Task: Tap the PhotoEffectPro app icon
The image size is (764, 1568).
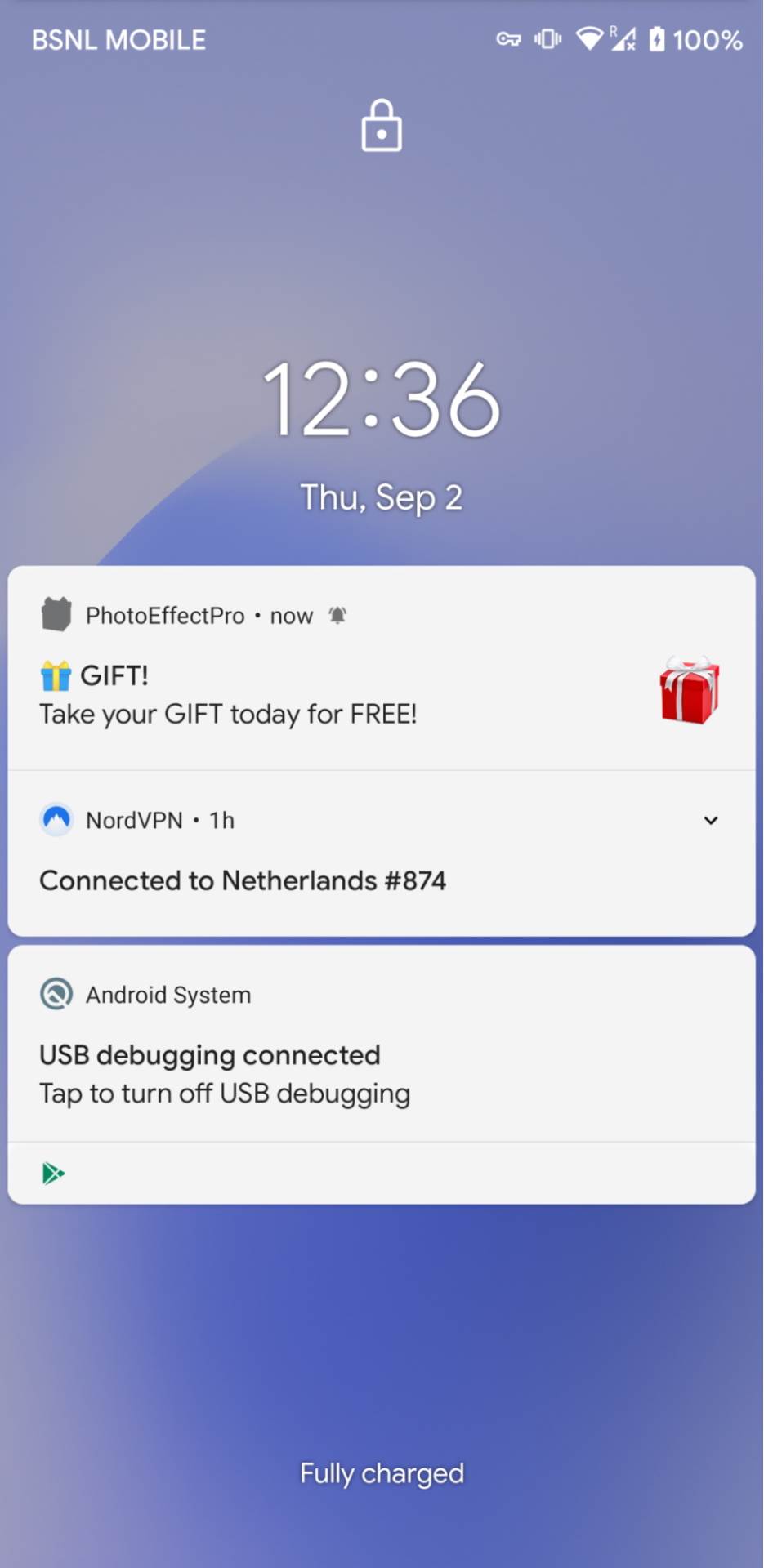Action: coord(57,613)
